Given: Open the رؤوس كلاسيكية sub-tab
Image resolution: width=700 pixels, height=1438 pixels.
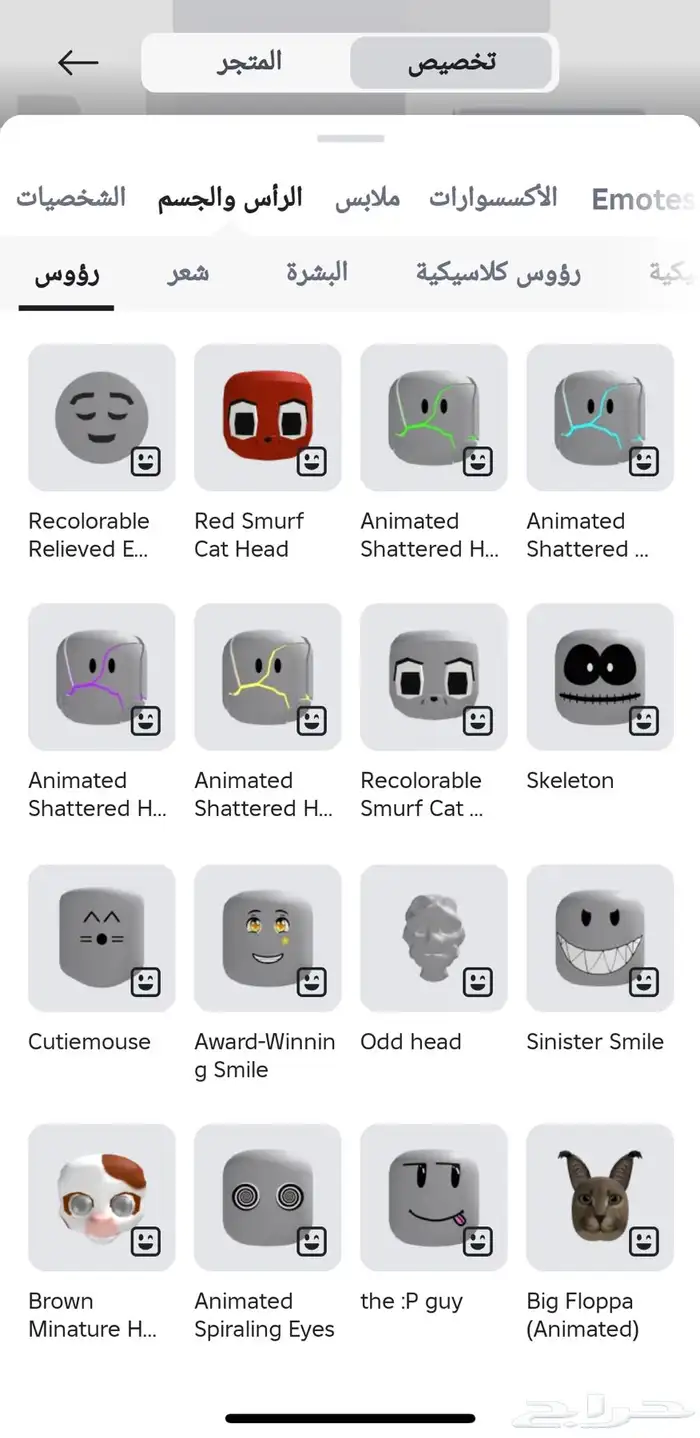Looking at the screenshot, I should [x=498, y=272].
